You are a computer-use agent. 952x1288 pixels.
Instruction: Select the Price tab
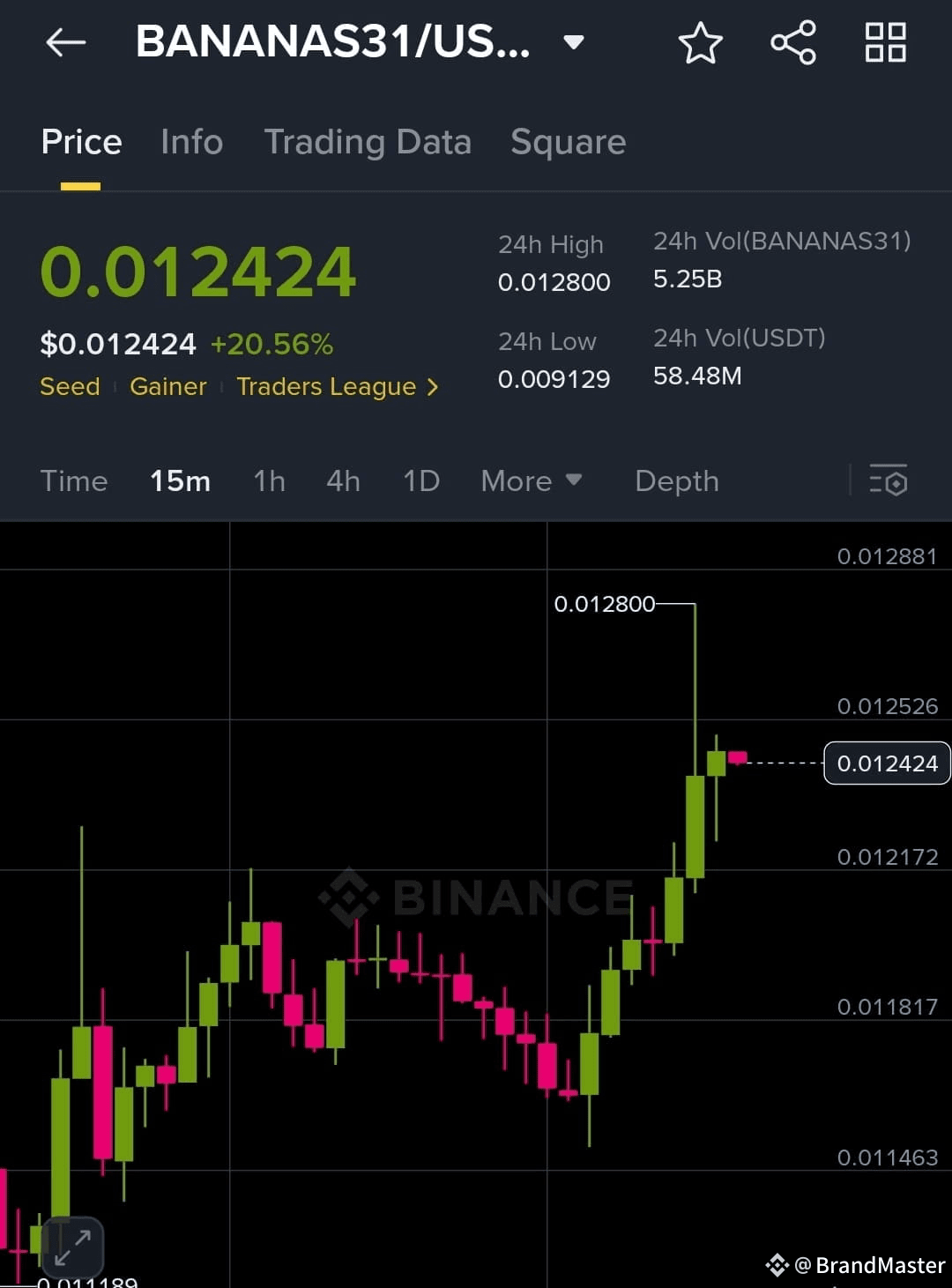pos(81,141)
